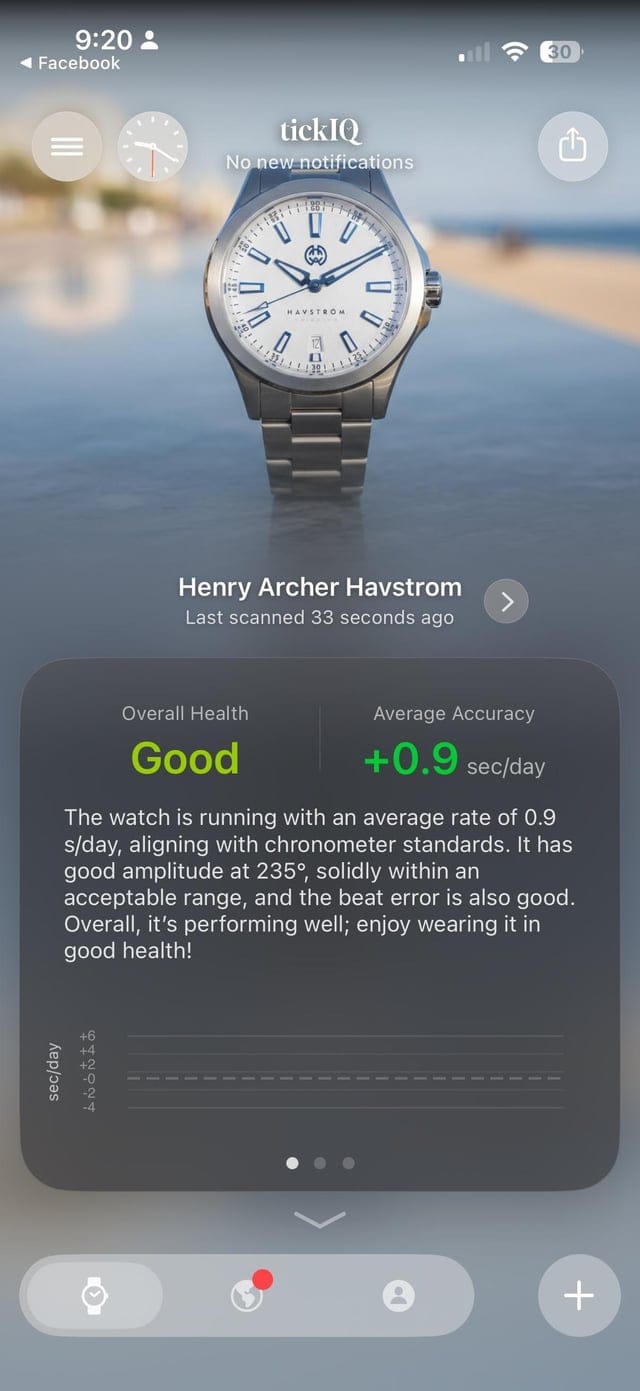Open Henry Archer Havstrom details chevron
The height and width of the screenshot is (1391, 640).
506,601
